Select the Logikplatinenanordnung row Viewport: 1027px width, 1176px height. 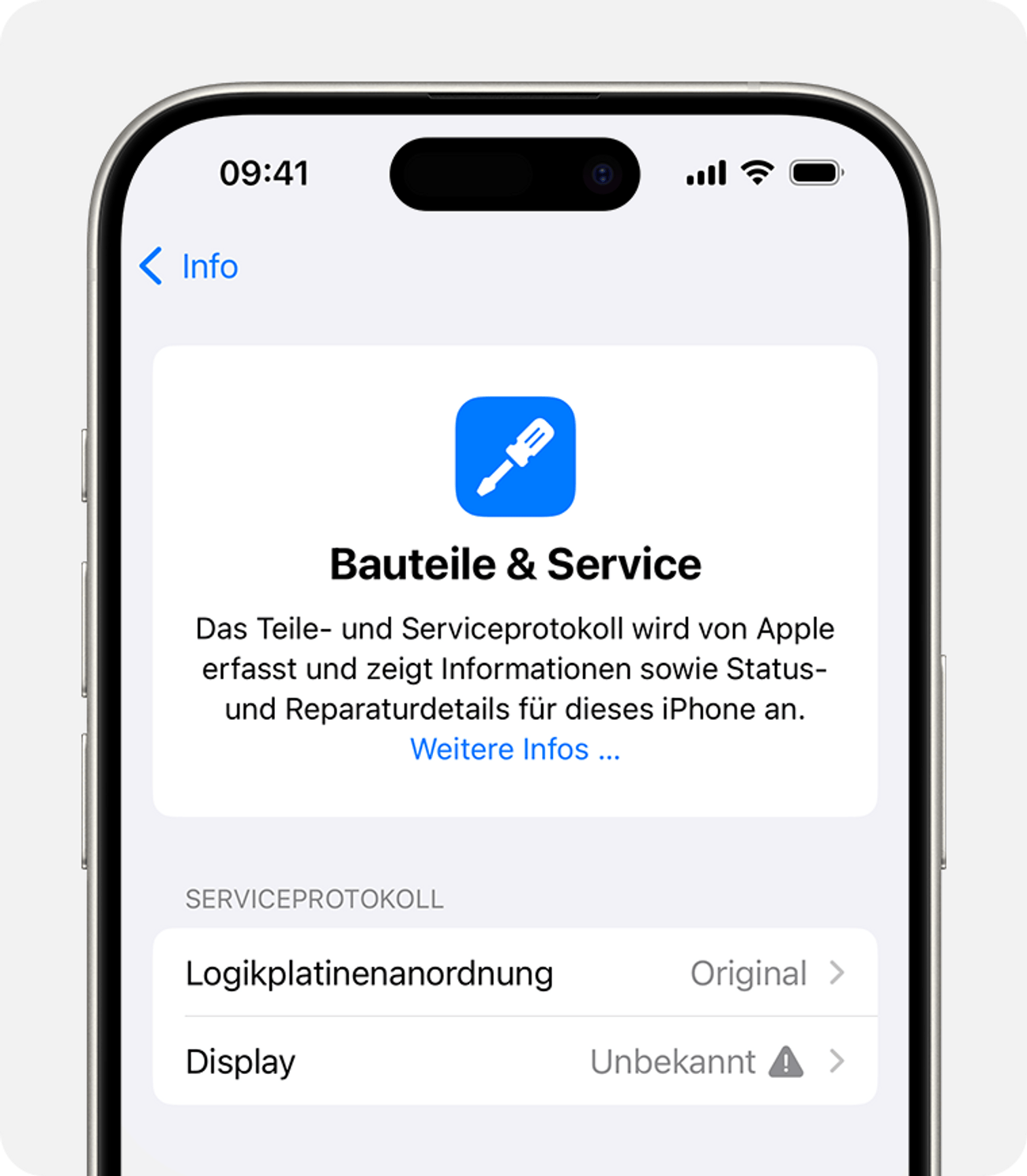point(369,974)
